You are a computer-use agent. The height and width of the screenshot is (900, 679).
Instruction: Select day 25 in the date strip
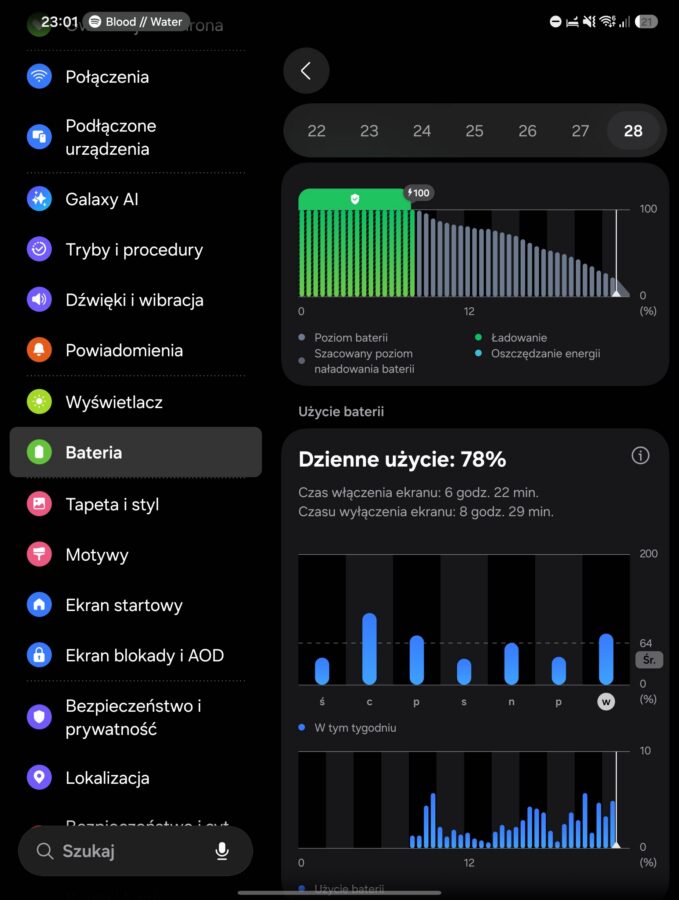pyautogui.click(x=474, y=131)
